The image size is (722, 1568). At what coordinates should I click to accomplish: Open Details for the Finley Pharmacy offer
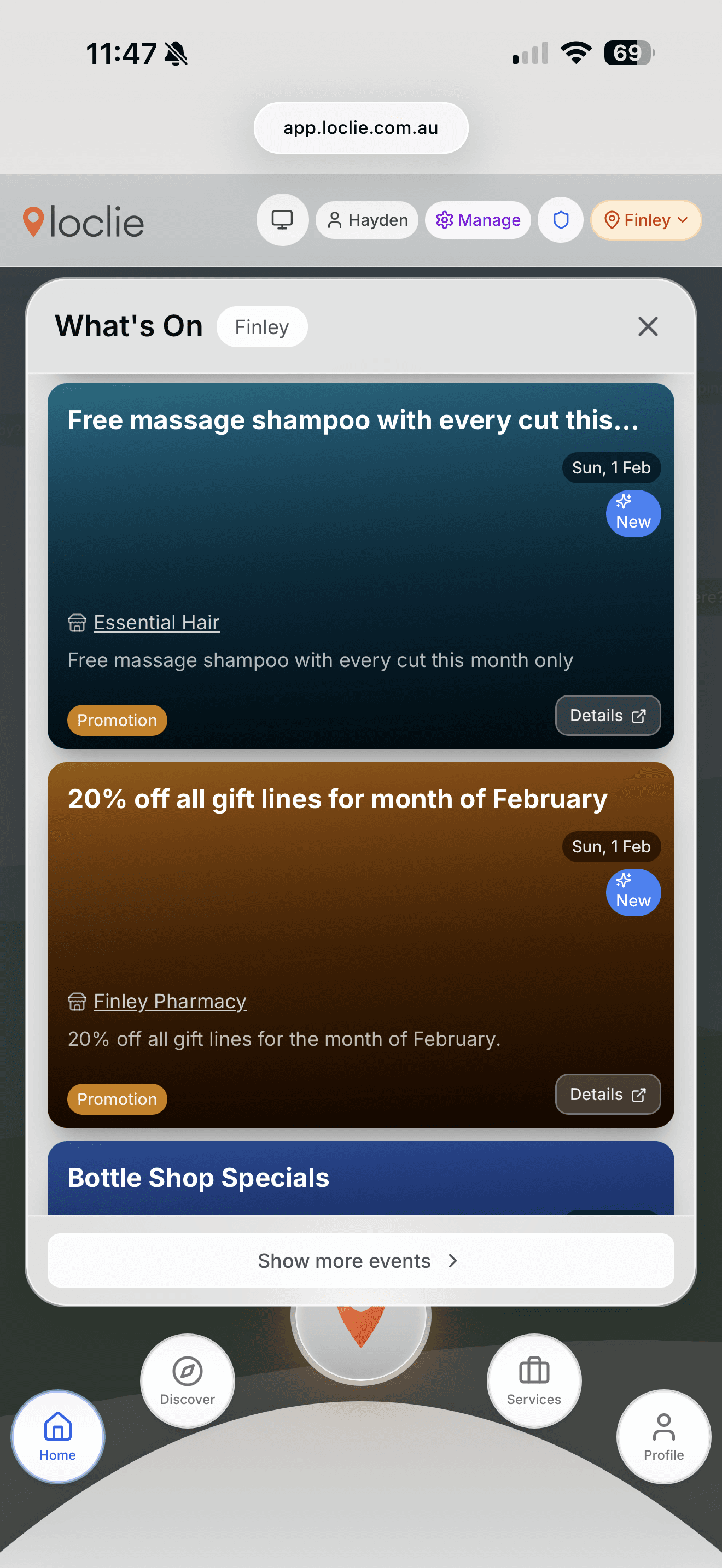tap(607, 1094)
